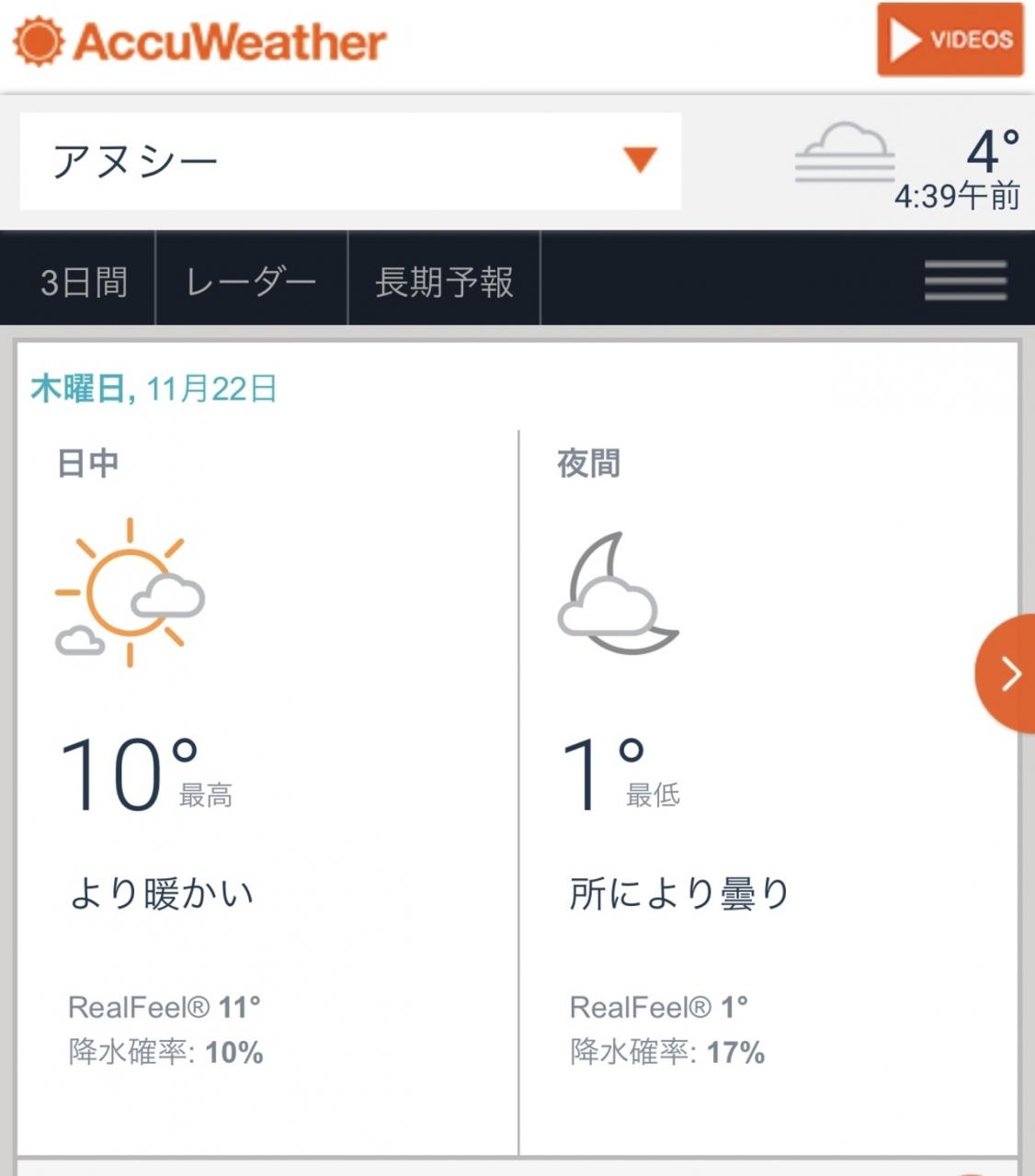
Task: Expand the アヌシー location dropdown
Action: [x=350, y=161]
